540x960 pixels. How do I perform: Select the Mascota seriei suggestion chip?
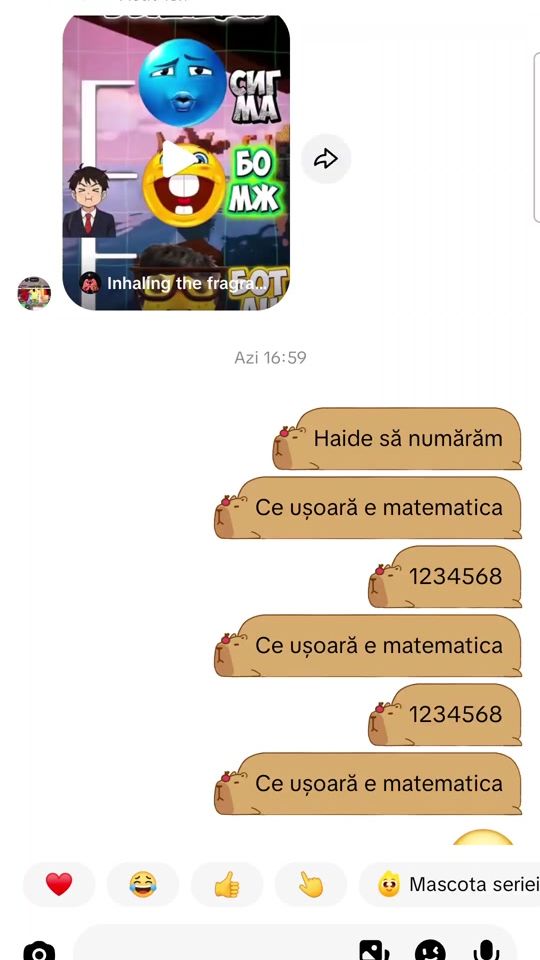(450, 884)
